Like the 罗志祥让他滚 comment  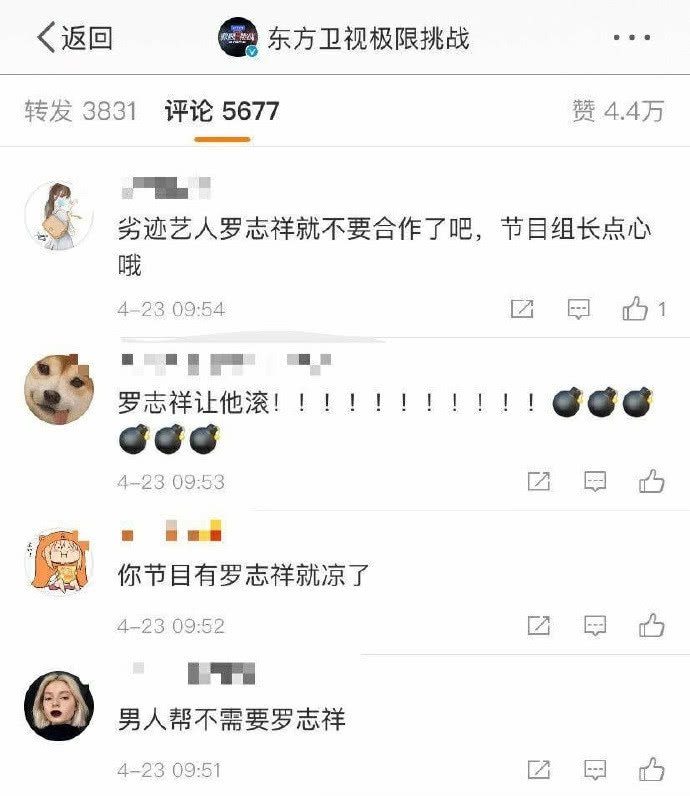pos(652,482)
